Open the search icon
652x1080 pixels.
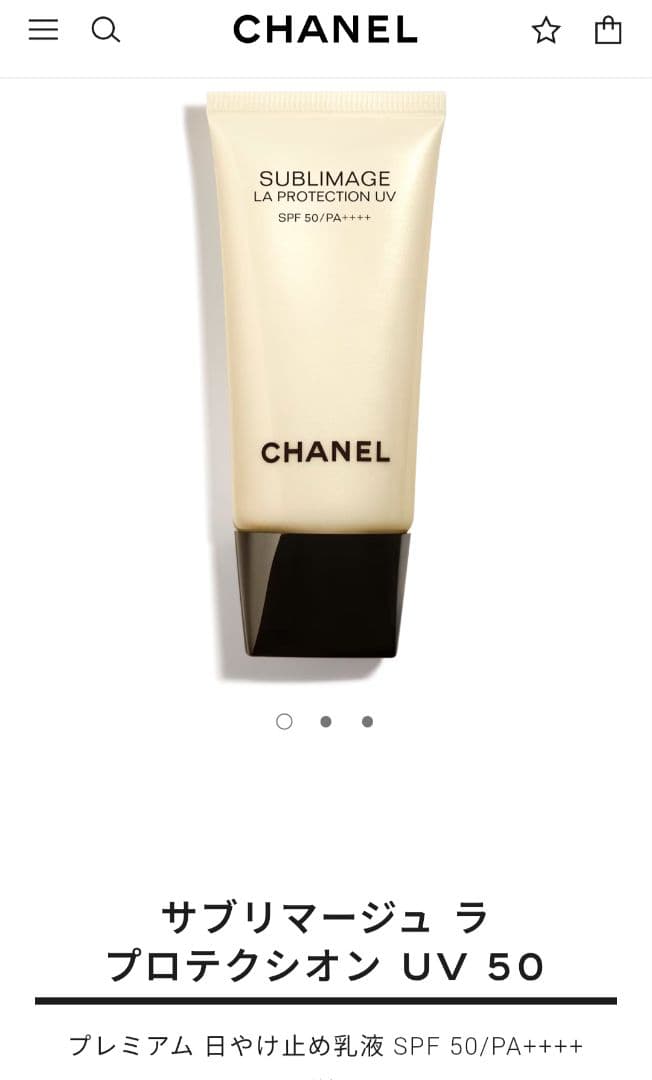pyautogui.click(x=105, y=30)
